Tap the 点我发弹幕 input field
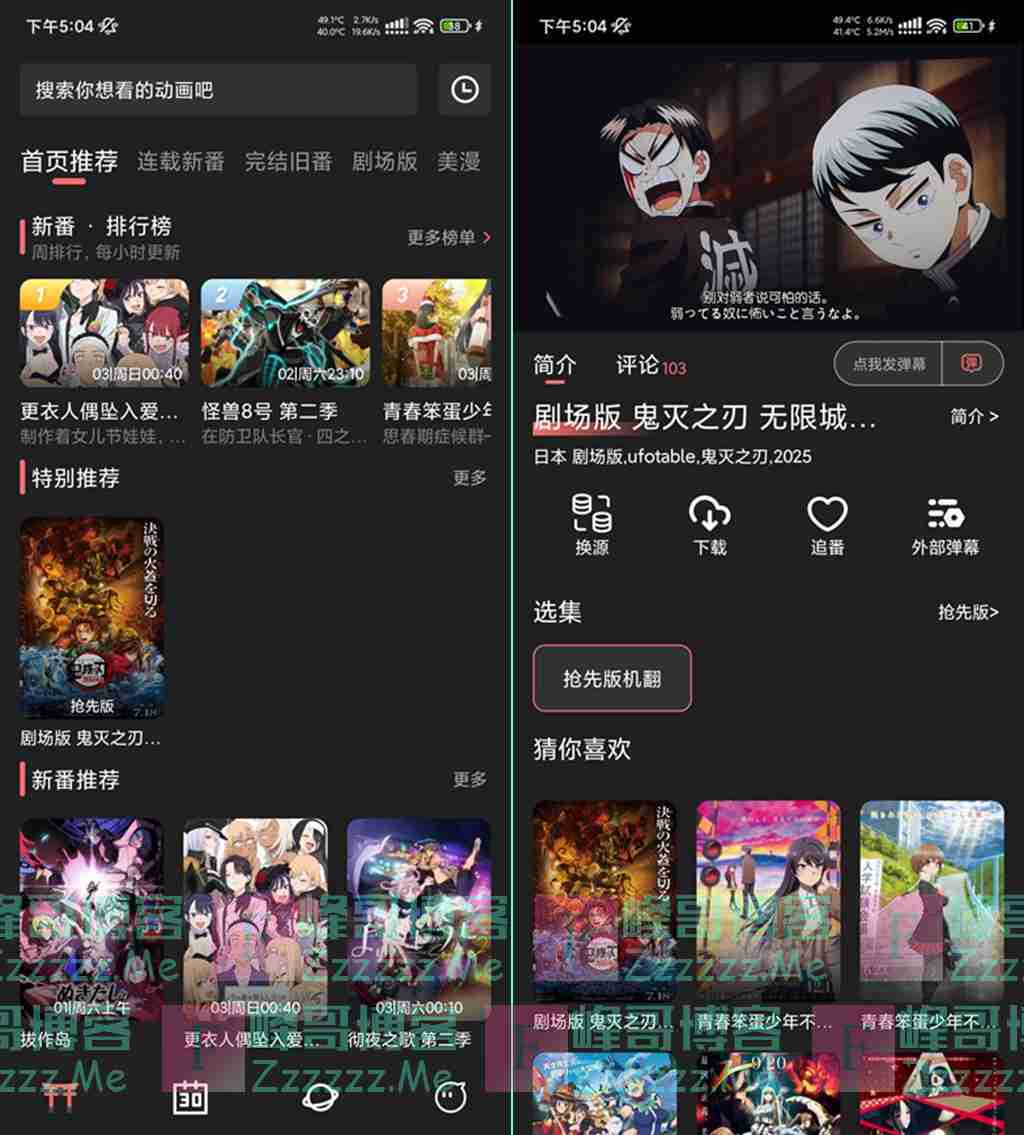 pyautogui.click(x=890, y=364)
